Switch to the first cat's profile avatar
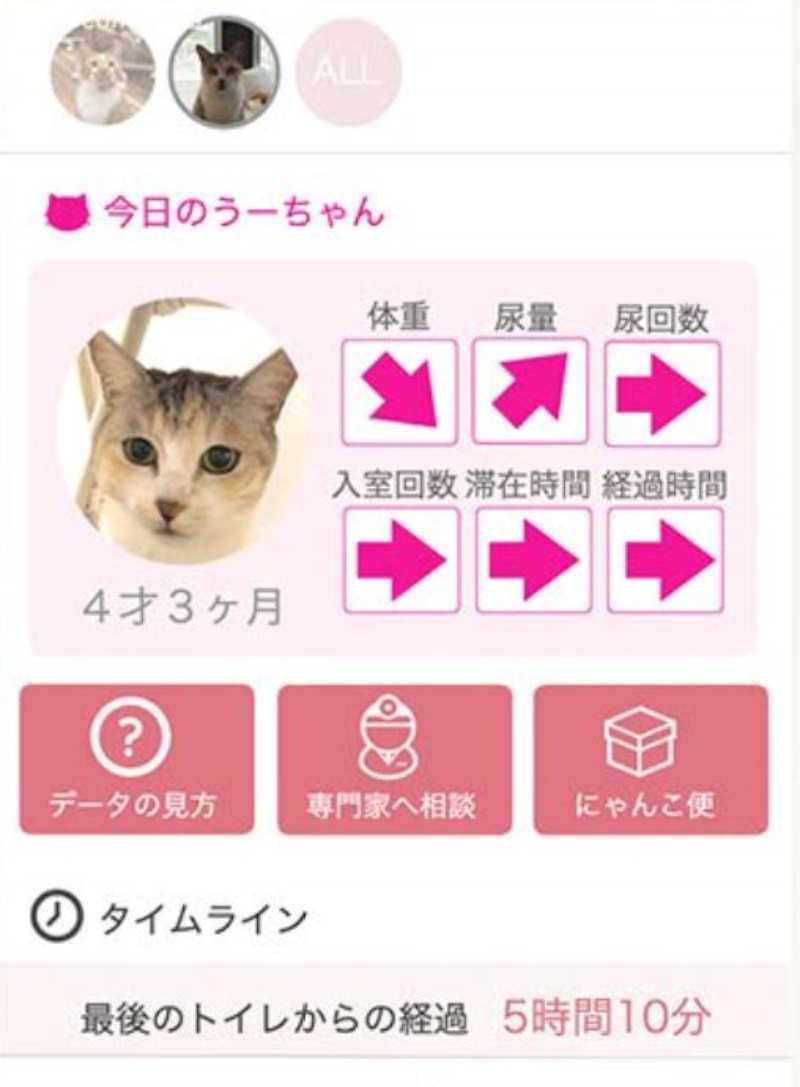 [102, 72]
